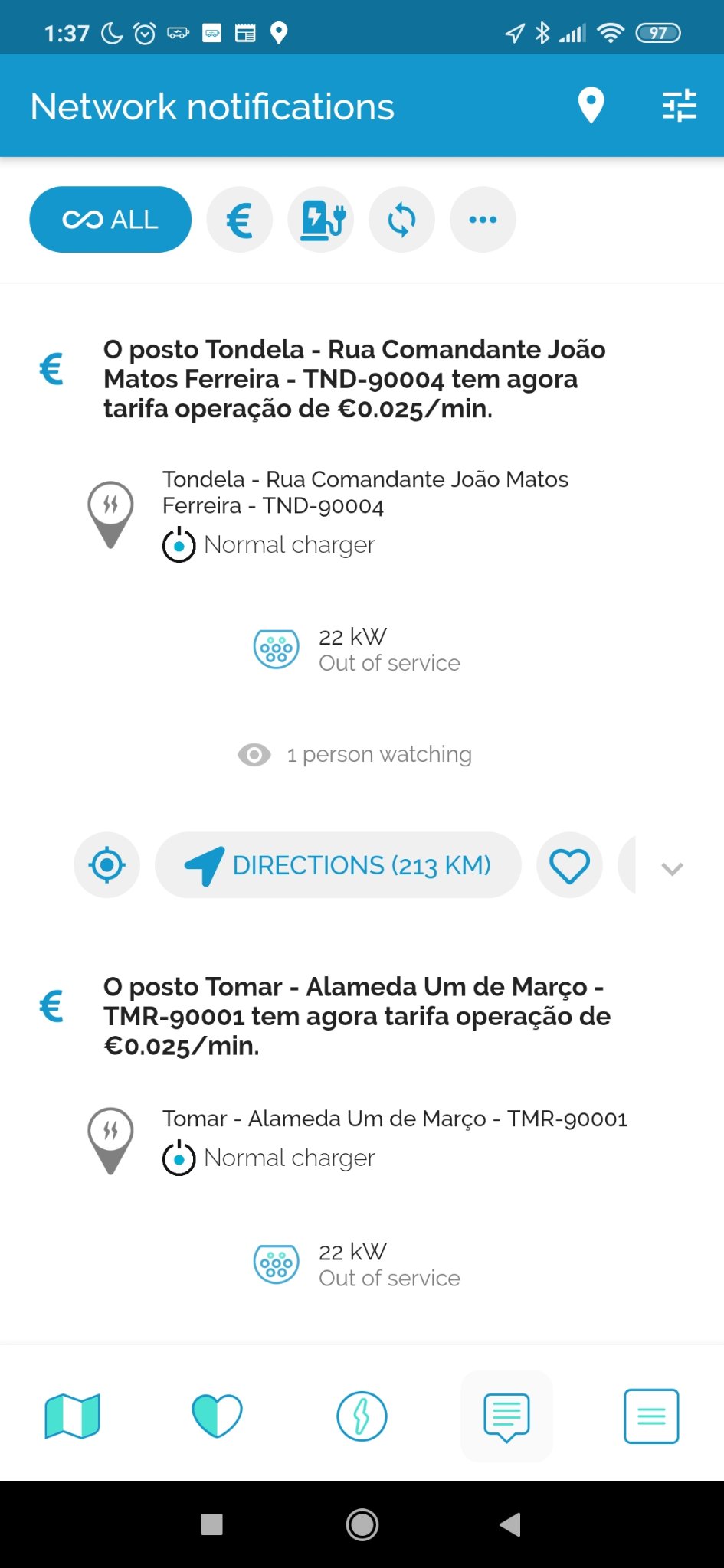The height and width of the screenshot is (1568, 724).
Task: Switch to the notifications message tab
Action: pos(506,1416)
